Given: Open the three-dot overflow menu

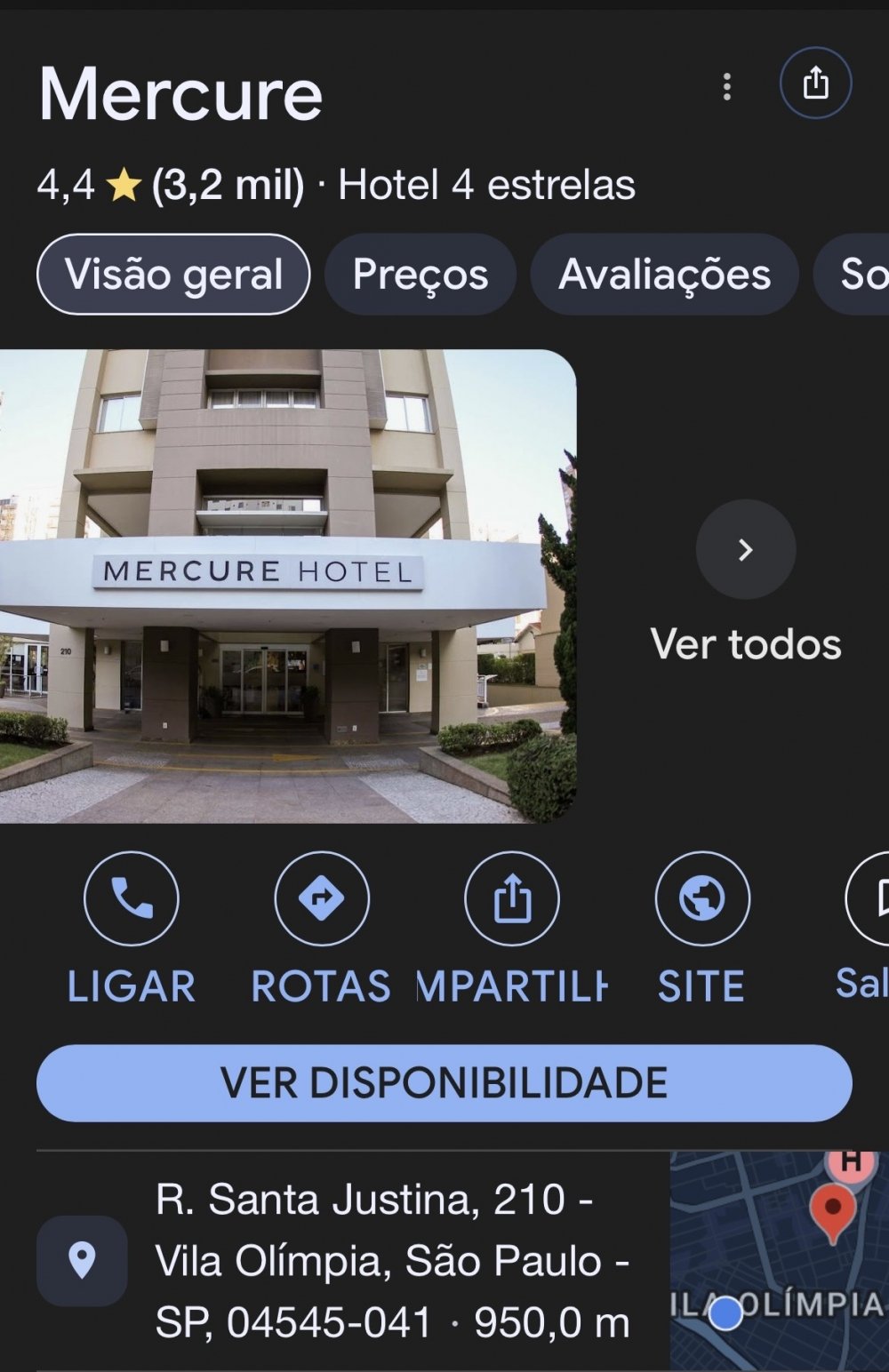Looking at the screenshot, I should pyautogui.click(x=727, y=86).
